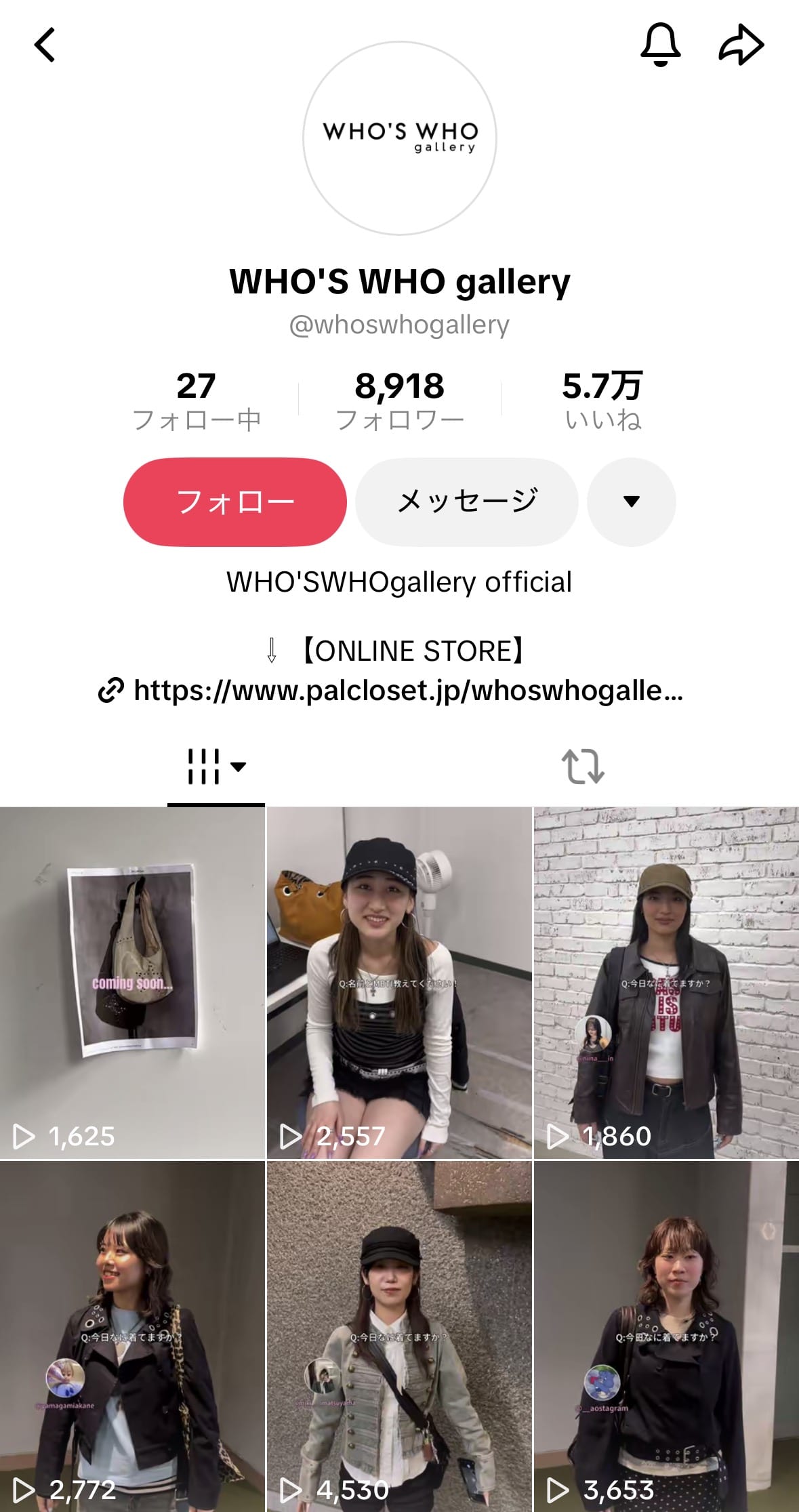Play the video with 4,530 views
799x1512 pixels.
point(399,1335)
